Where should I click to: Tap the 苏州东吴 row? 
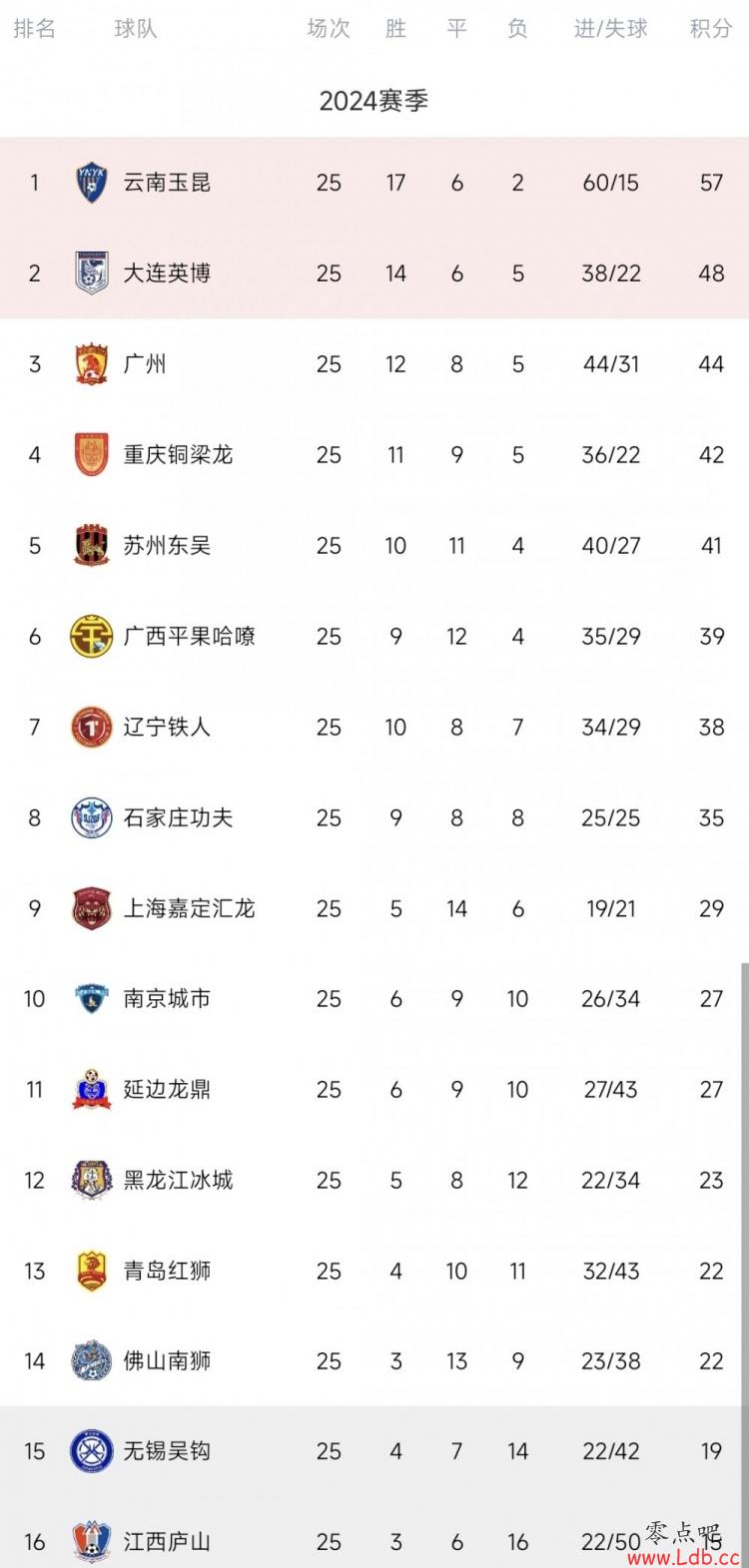click(x=374, y=546)
